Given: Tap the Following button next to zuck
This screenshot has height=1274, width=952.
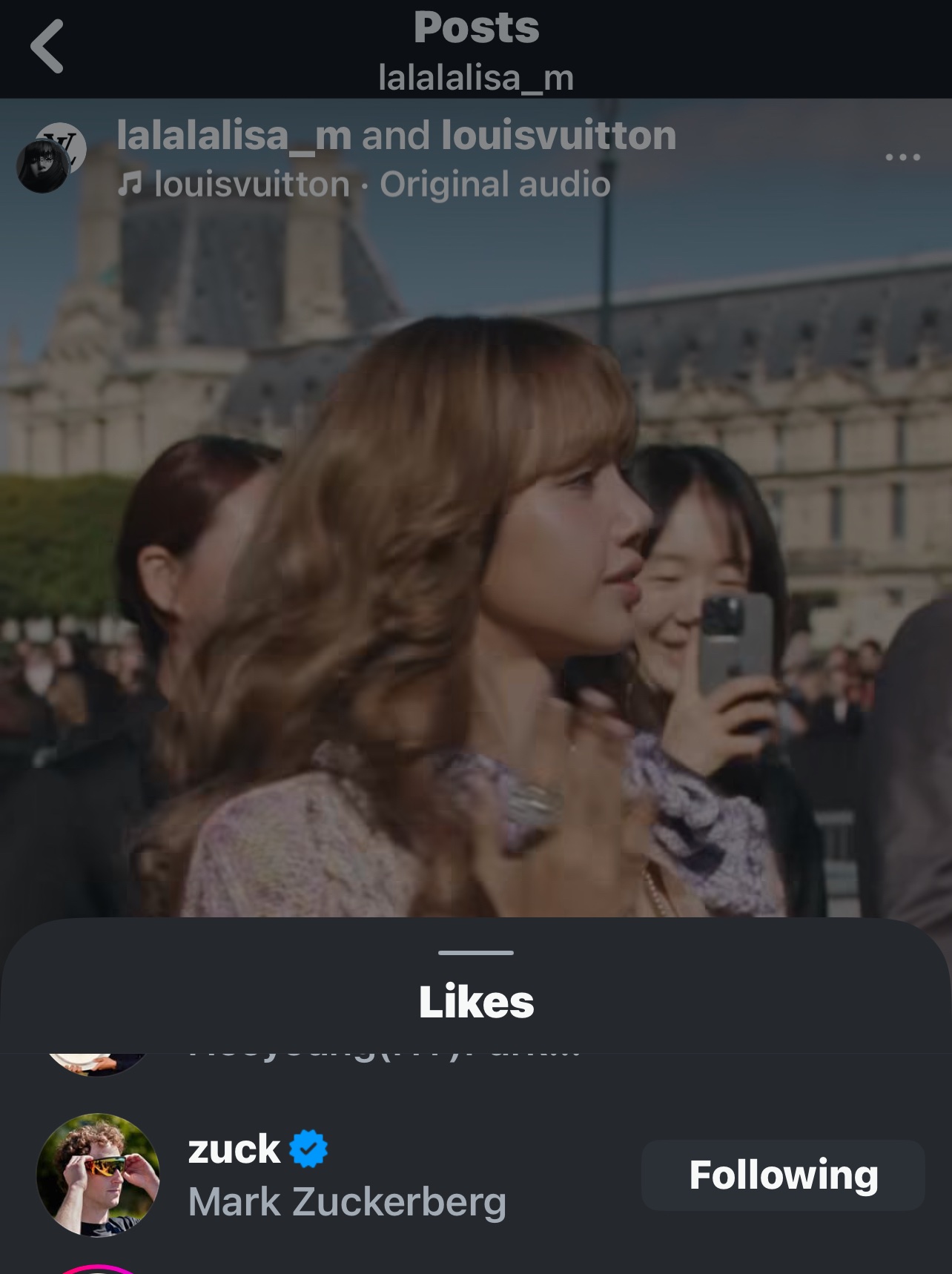Looking at the screenshot, I should coord(783,1175).
